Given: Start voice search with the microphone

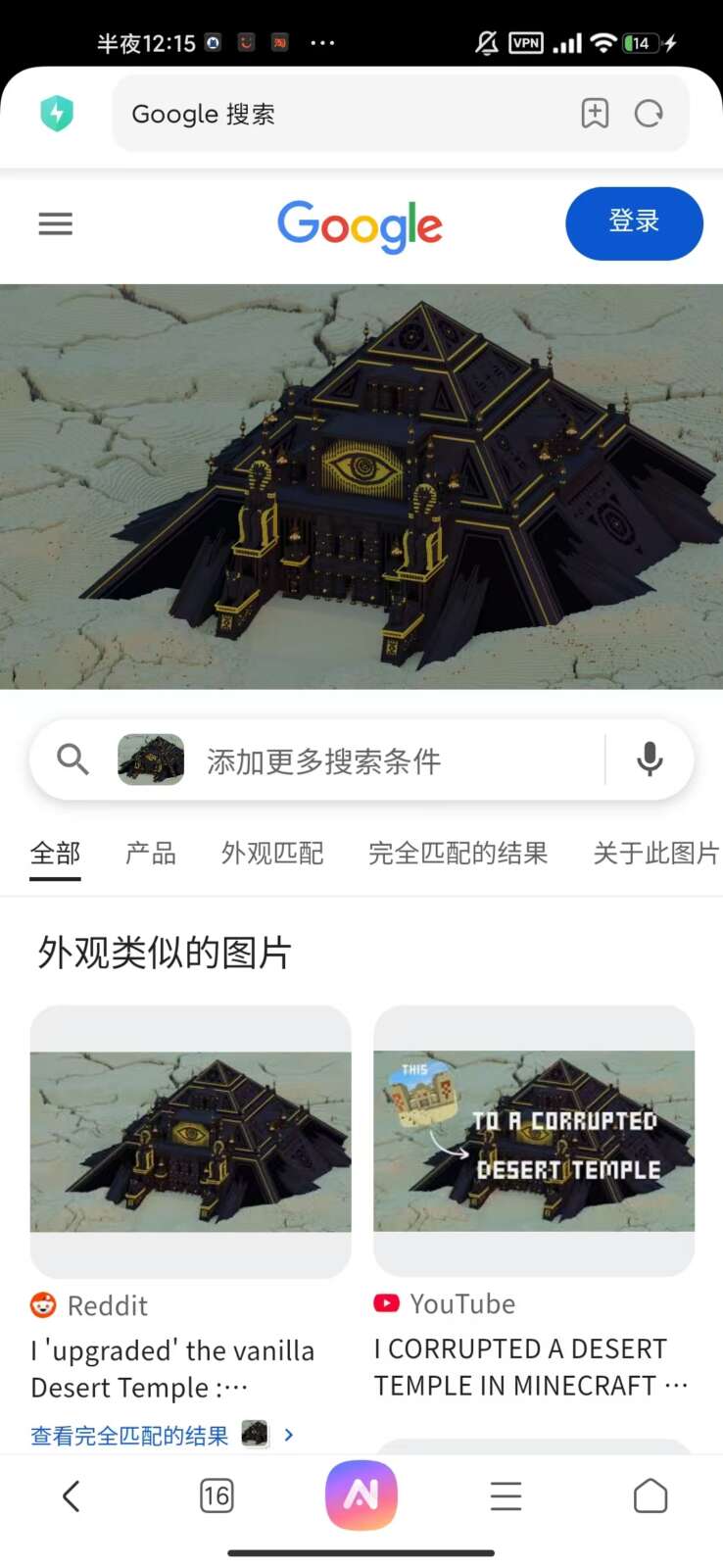Looking at the screenshot, I should coord(650,759).
